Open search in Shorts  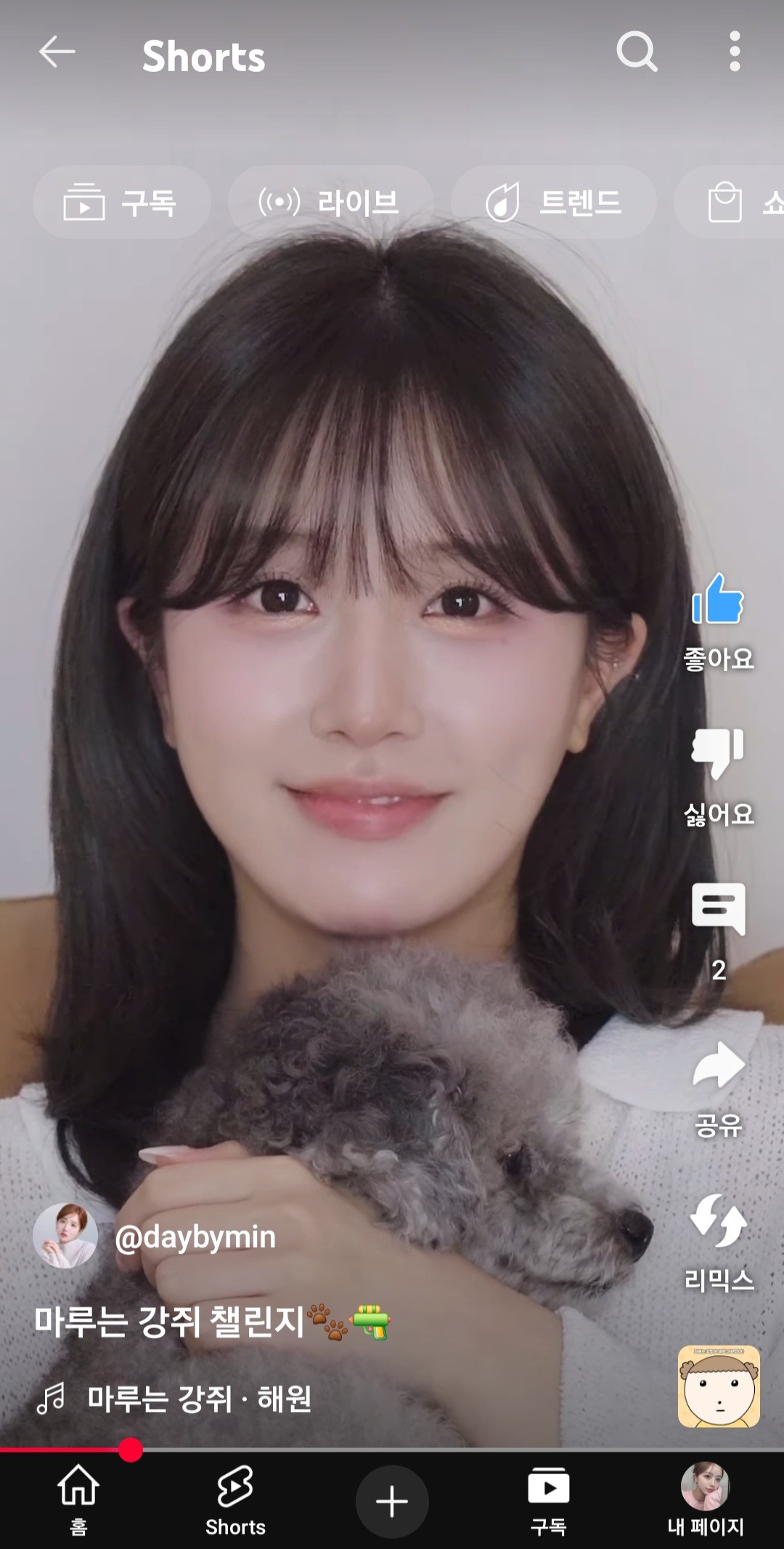click(x=637, y=52)
